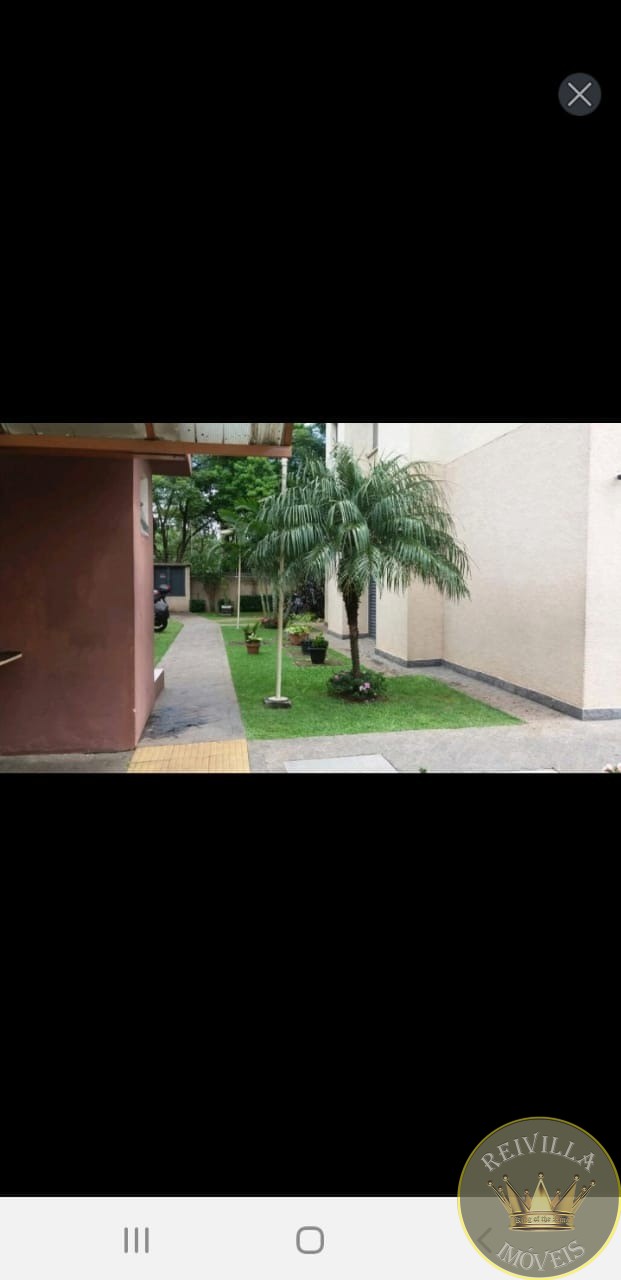Close the full-screen photo viewer
The image size is (621, 1280).
(x=580, y=95)
